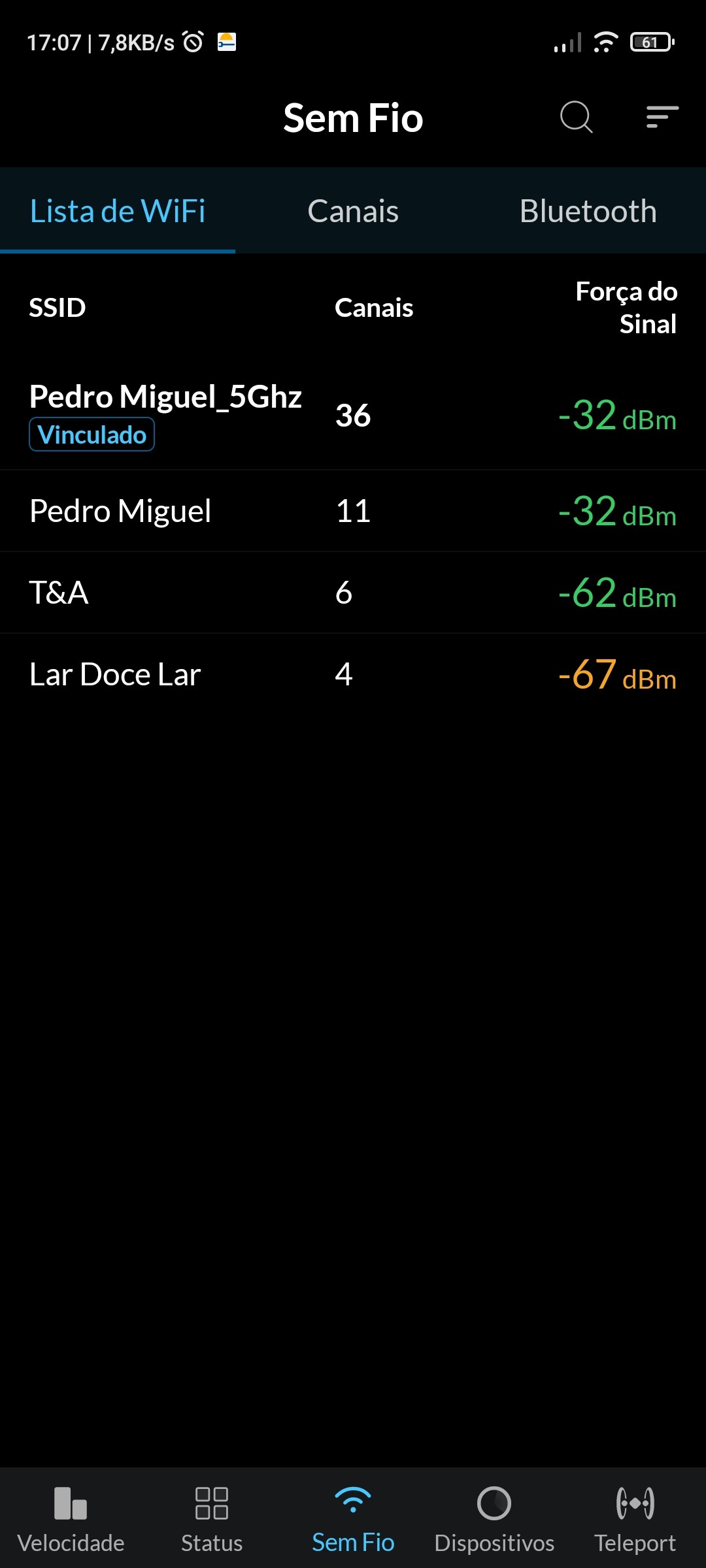Switch to the Bluetooth tab
The height and width of the screenshot is (1568, 706).
(x=588, y=211)
